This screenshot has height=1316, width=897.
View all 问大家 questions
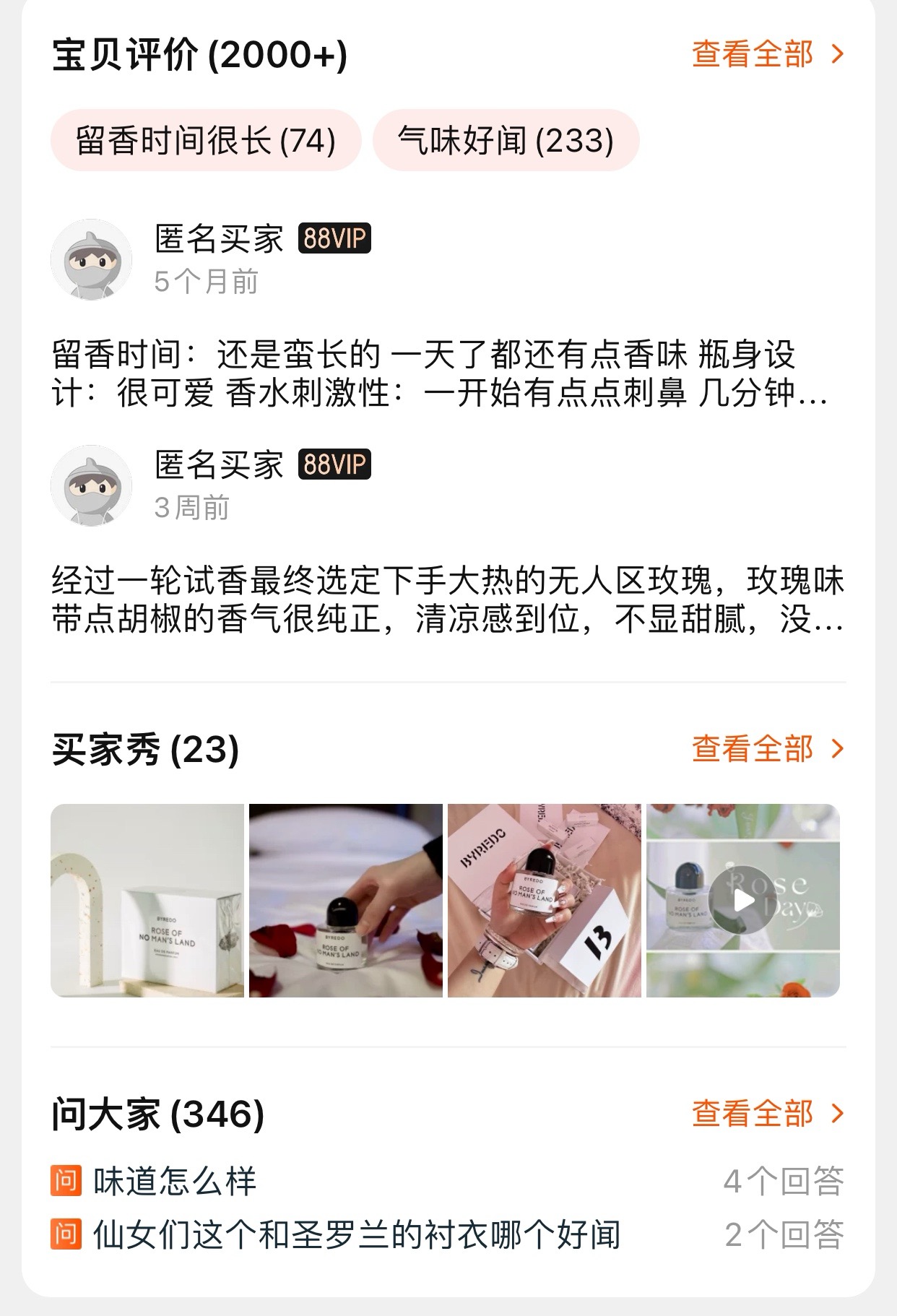768,1114
